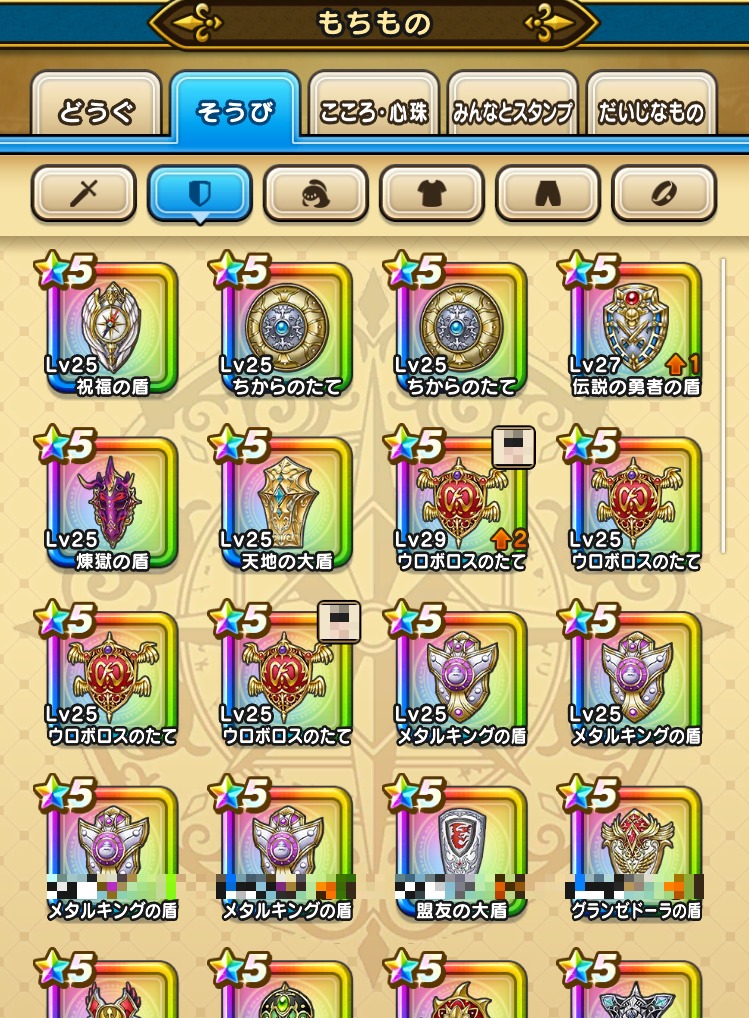Filter equipment by weapon sword icon
Image resolution: width=749 pixels, height=1018 pixels.
84,192
